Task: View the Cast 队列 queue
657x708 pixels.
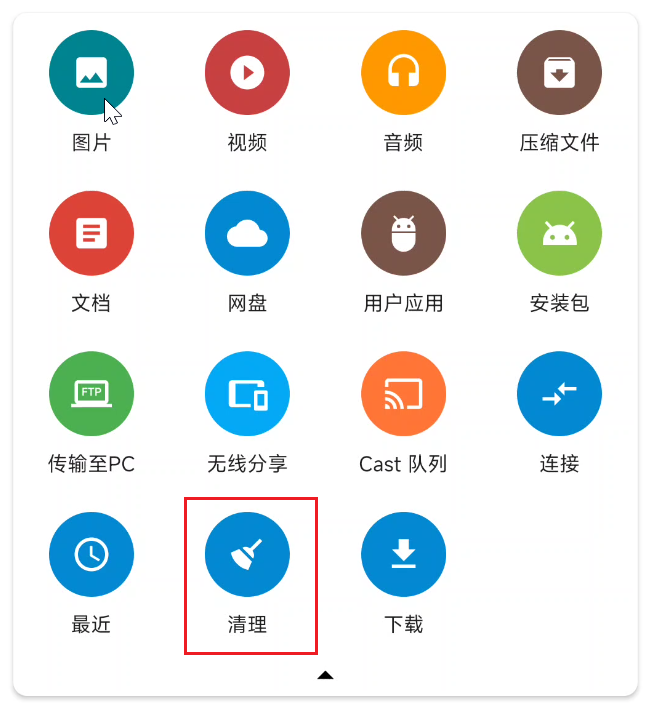Action: tap(403, 394)
